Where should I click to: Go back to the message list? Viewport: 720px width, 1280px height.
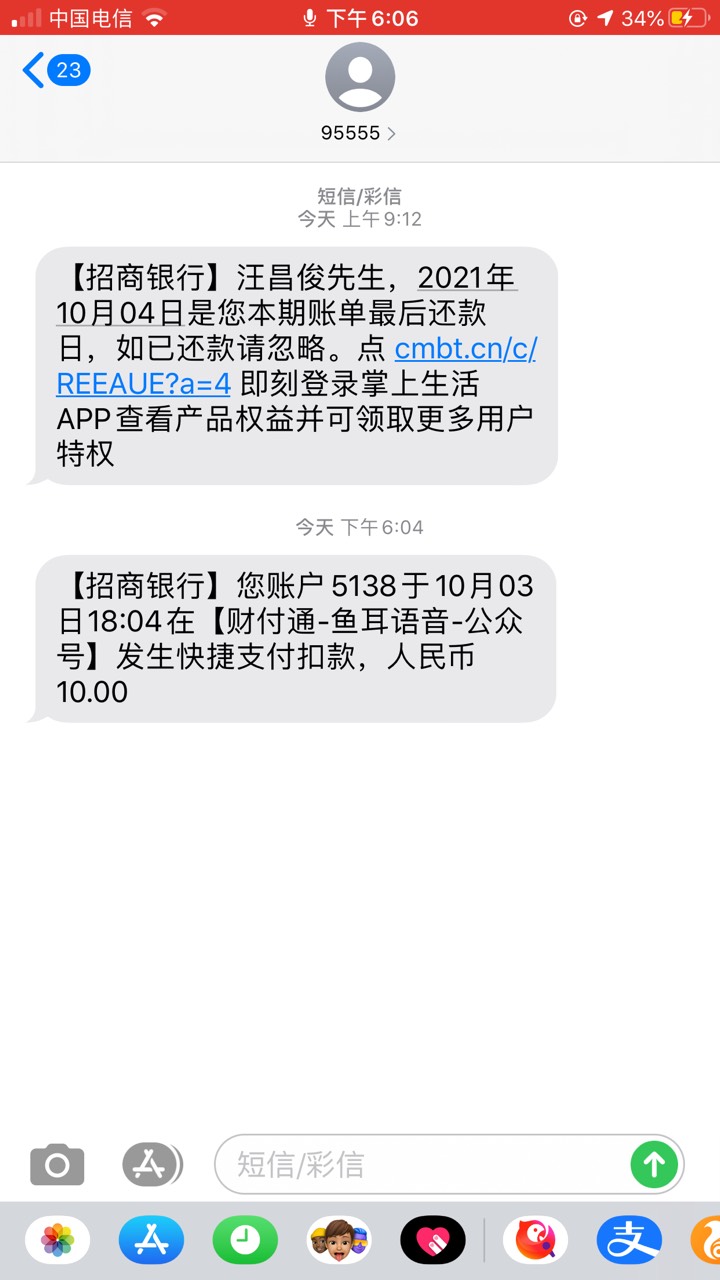tap(56, 70)
